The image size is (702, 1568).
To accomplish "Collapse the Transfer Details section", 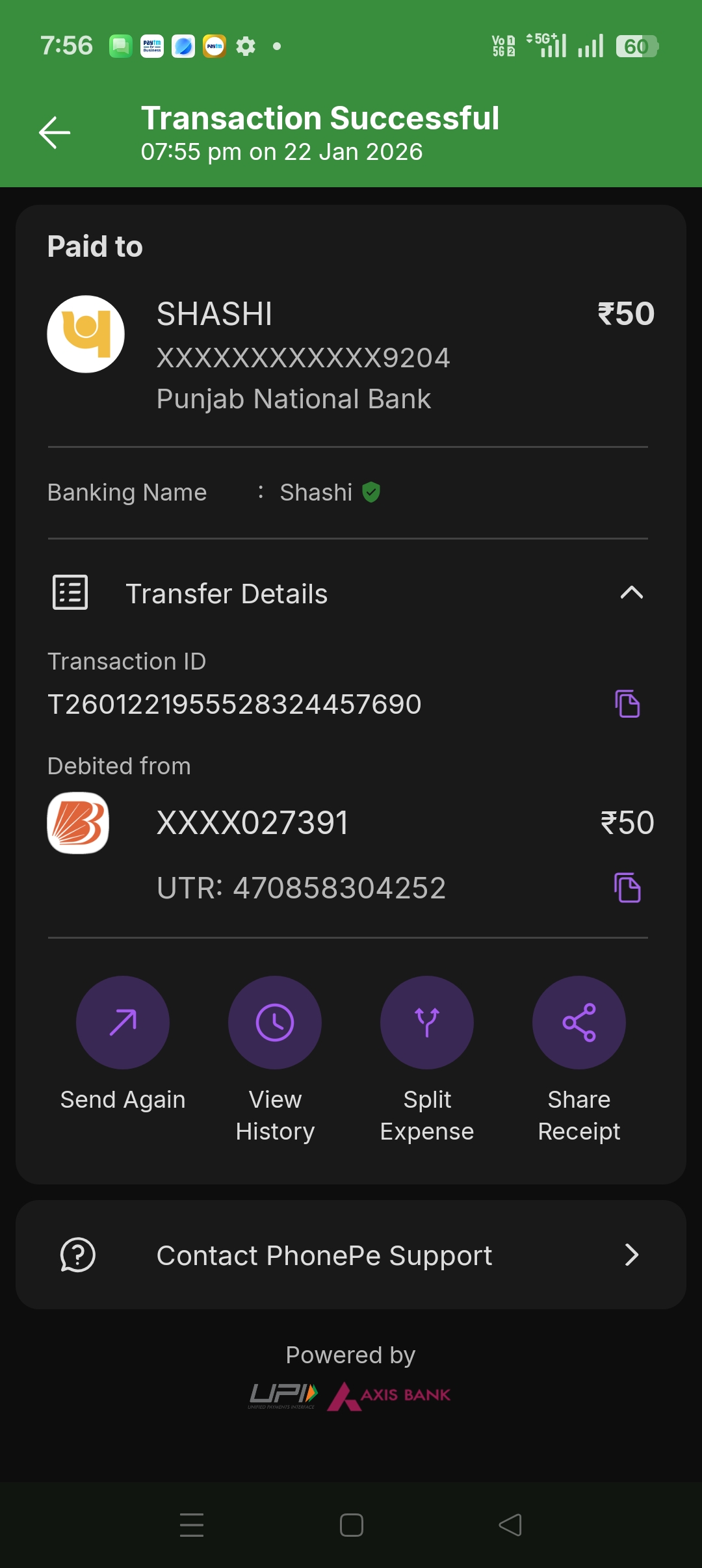I will (631, 593).
